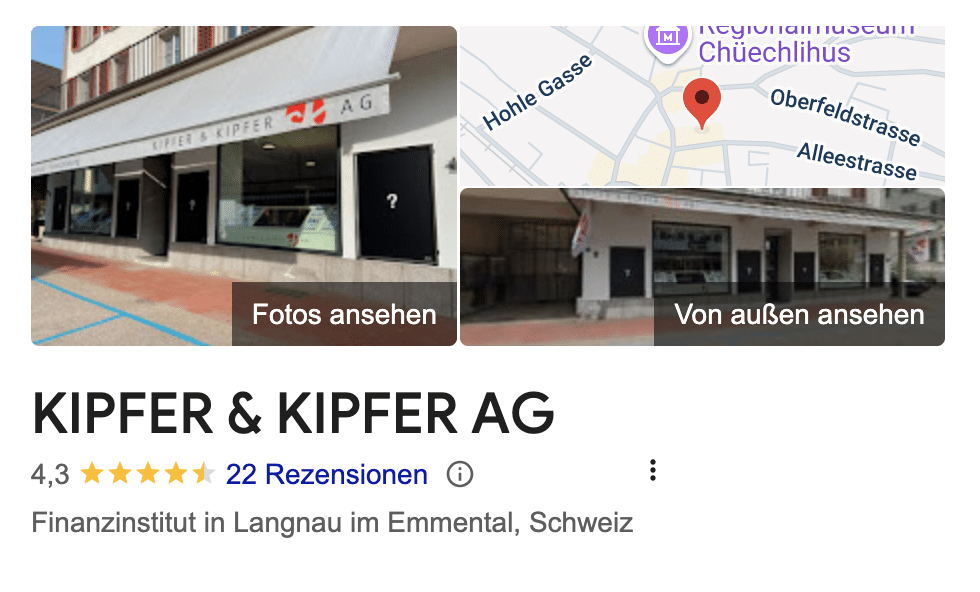Open the 22 Rezensionen link

[326, 474]
